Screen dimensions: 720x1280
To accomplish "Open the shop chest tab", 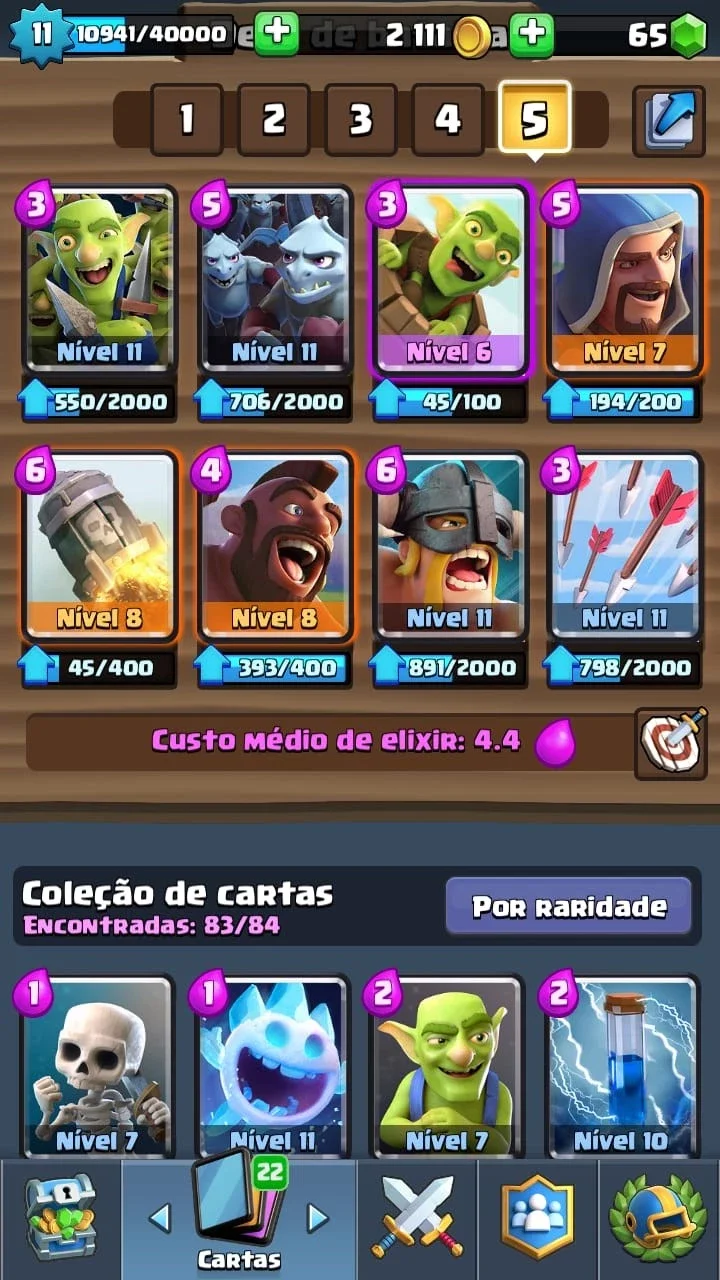I will point(60,1218).
